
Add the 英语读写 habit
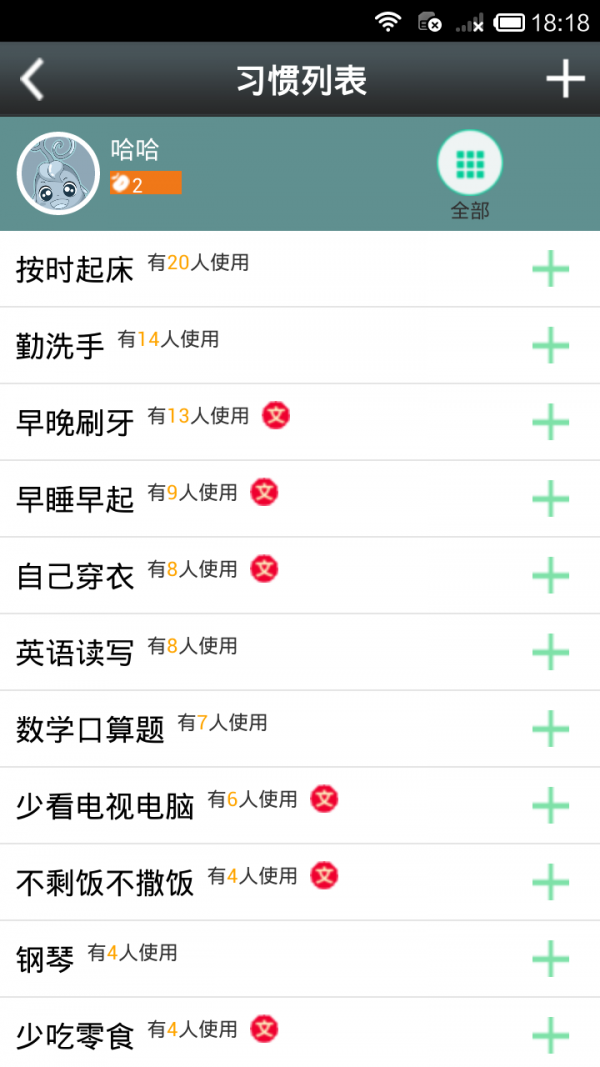(550, 652)
